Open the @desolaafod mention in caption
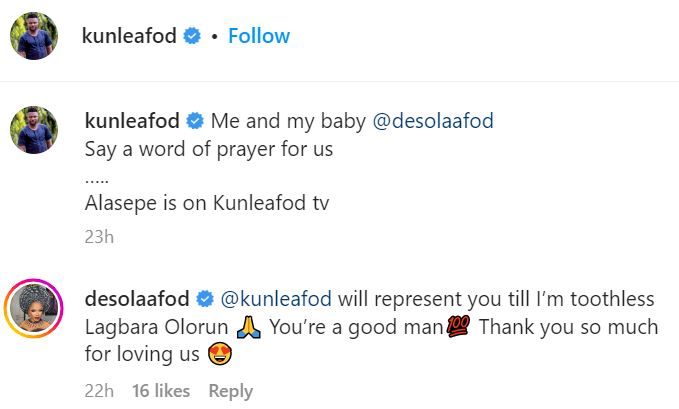 click(x=432, y=122)
